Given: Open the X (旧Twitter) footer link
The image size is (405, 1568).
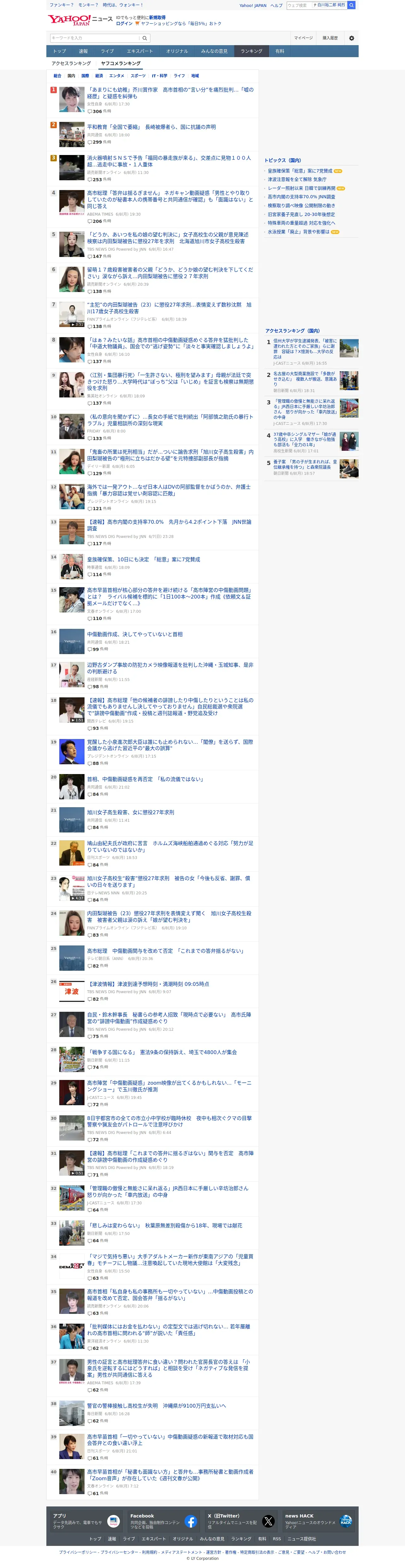Looking at the screenshot, I should tap(240, 1522).
